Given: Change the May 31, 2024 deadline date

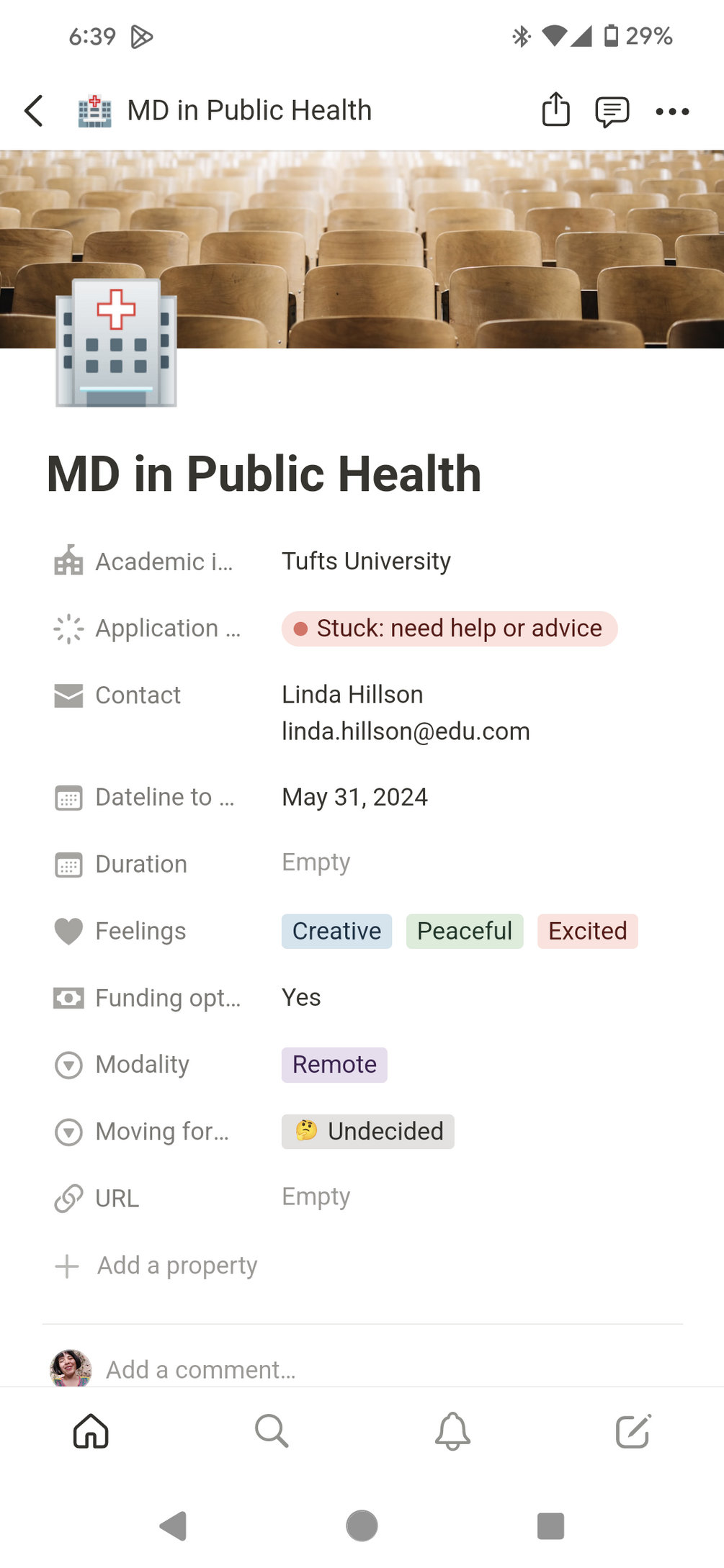Looking at the screenshot, I should tap(354, 797).
